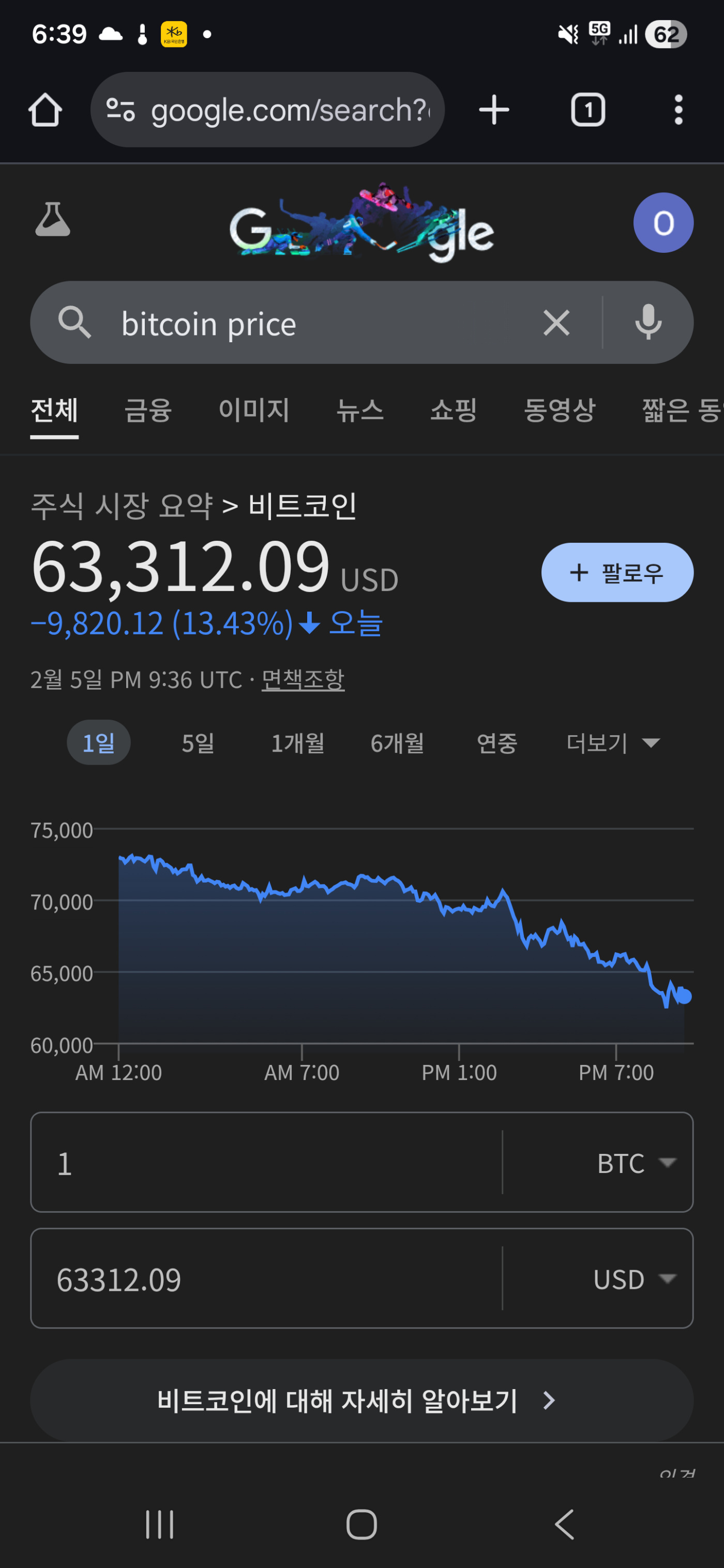This screenshot has height=1568, width=724.
Task: Open 비트코인에 대해 자세히 알아보기
Action: tap(361, 1400)
